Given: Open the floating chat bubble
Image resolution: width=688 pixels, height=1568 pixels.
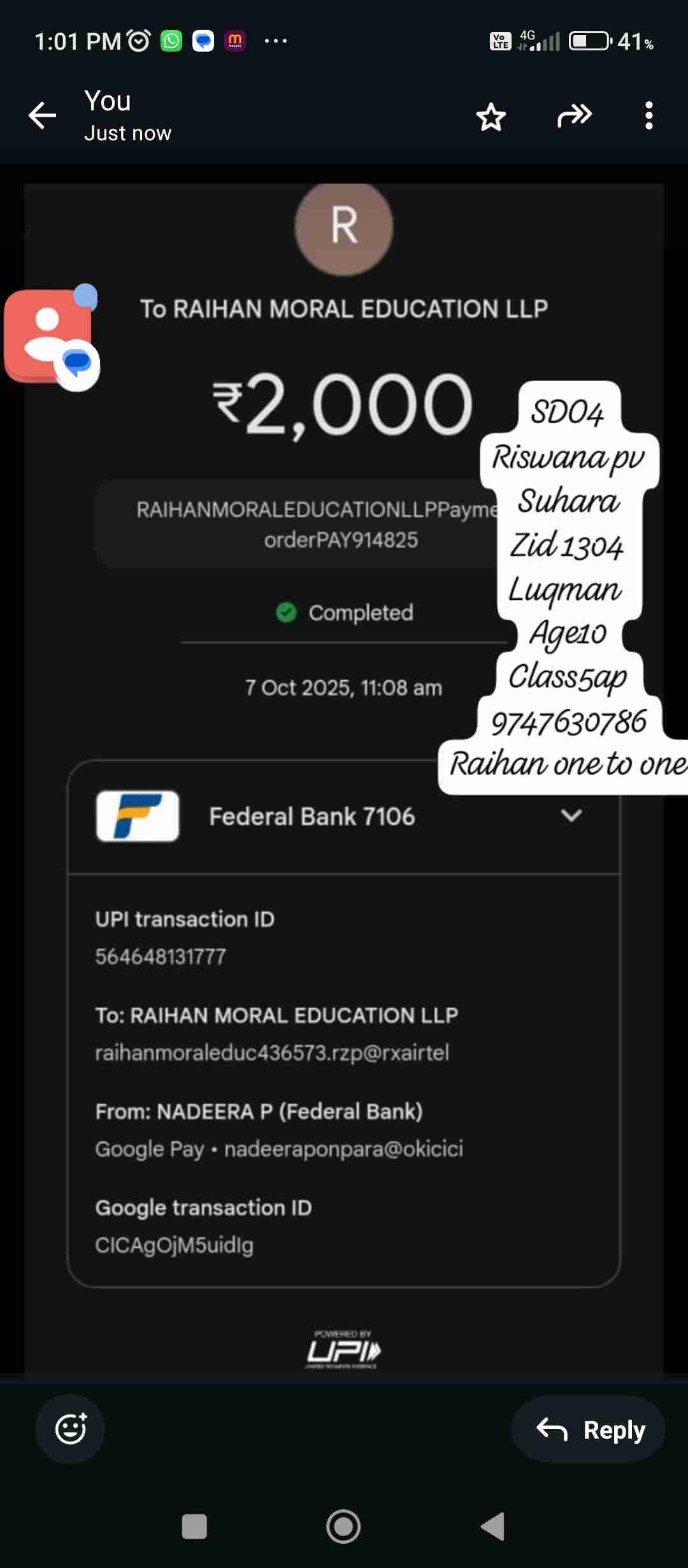Looking at the screenshot, I should [51, 337].
